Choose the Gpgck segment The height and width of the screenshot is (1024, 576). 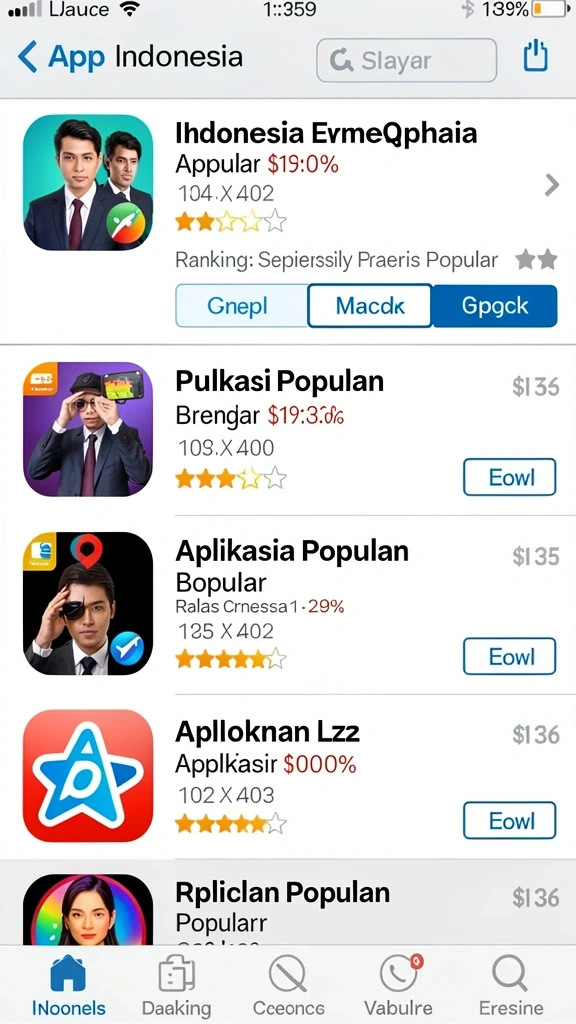[x=495, y=306]
